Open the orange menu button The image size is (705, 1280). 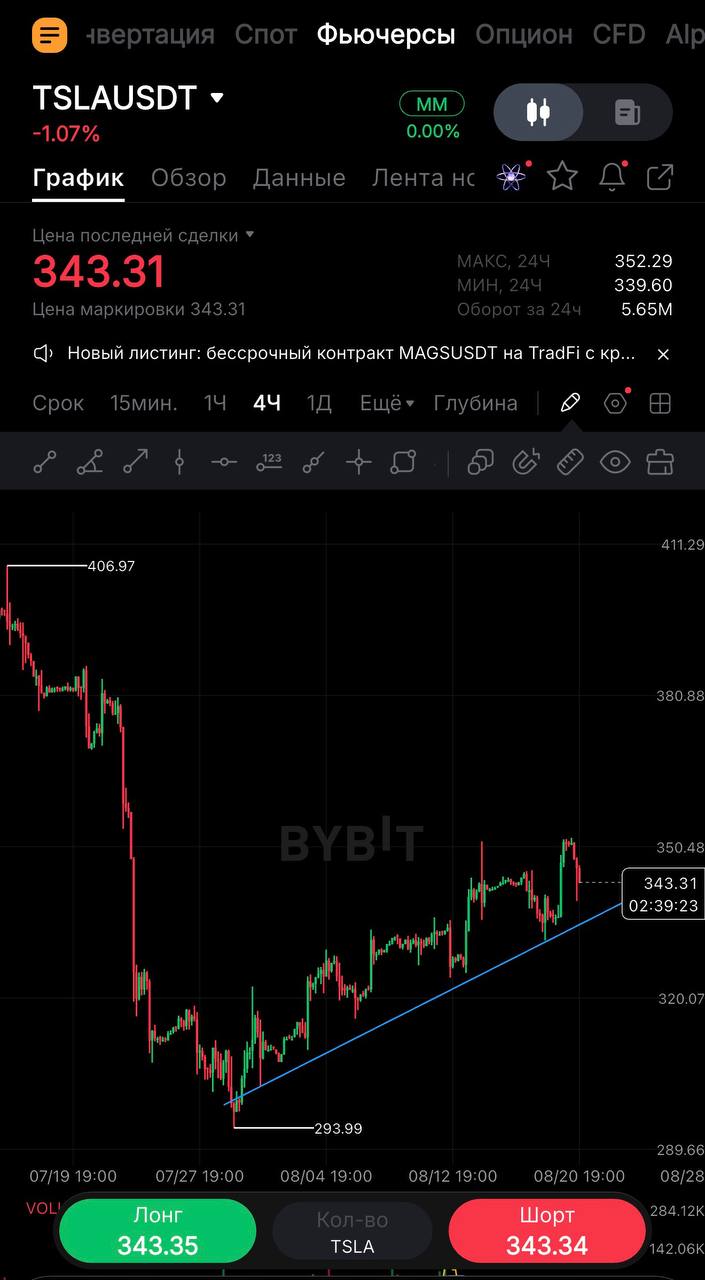[x=49, y=35]
